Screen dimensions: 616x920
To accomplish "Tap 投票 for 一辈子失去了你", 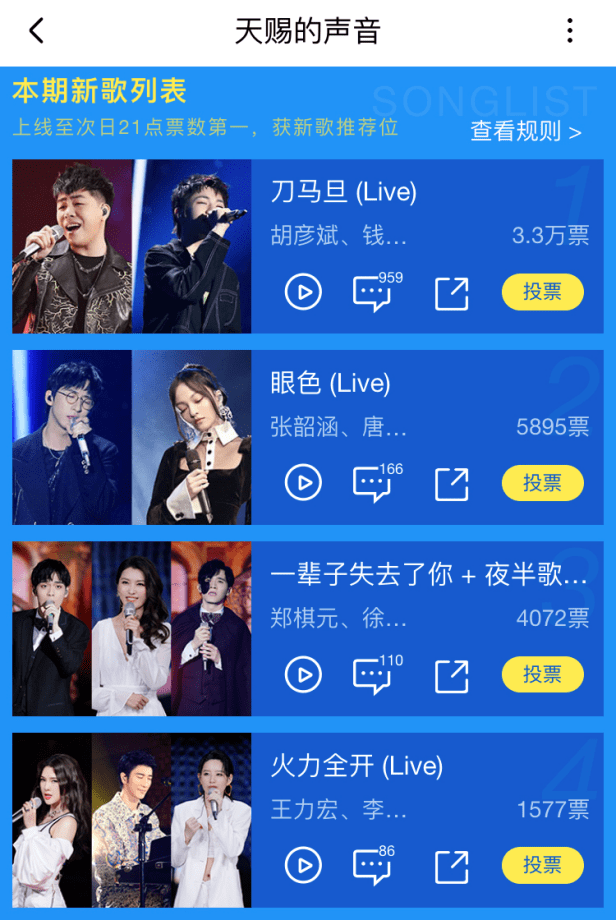I will (x=542, y=675).
